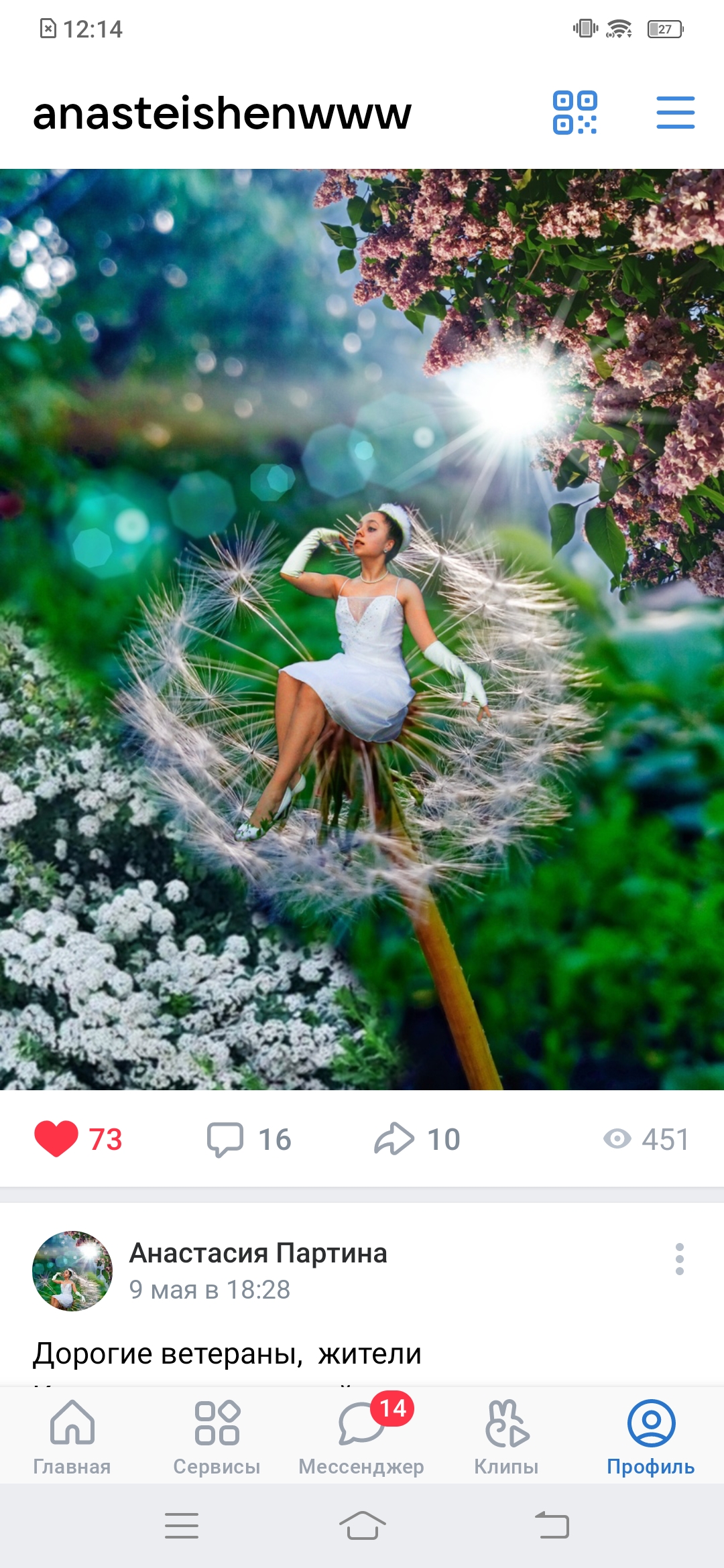Share the dandelion photo post
This screenshot has height=1568, width=724.
(x=417, y=1139)
